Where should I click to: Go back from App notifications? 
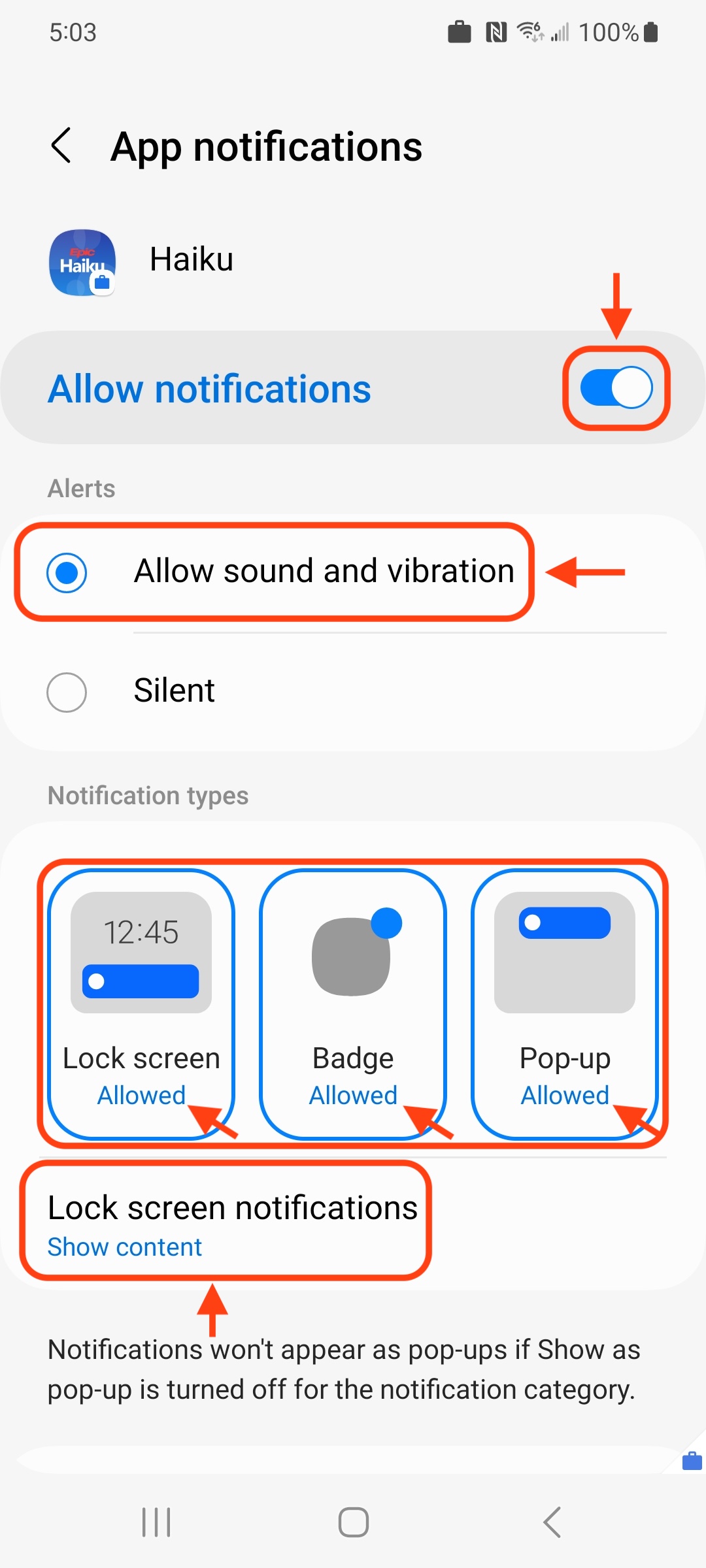61,145
